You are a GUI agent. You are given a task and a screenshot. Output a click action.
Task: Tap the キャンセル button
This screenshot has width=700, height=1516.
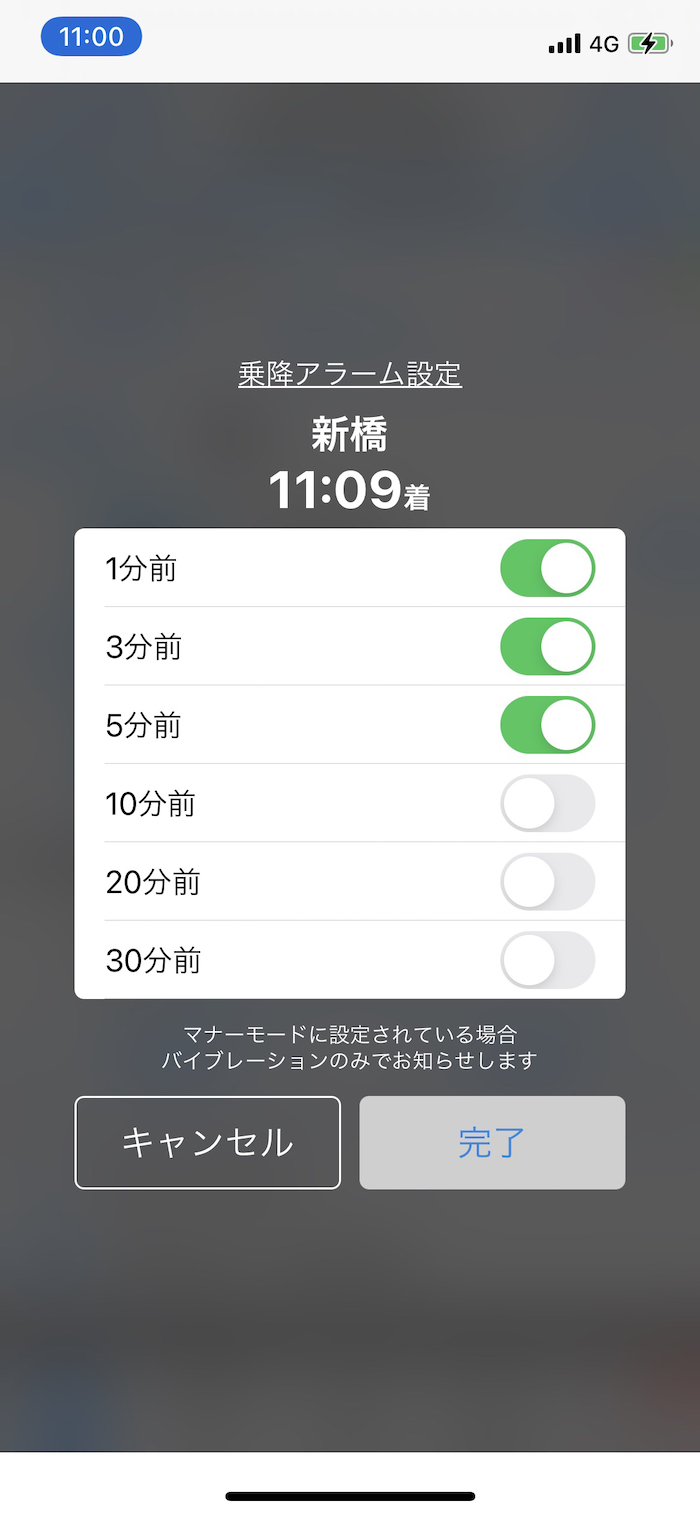pyautogui.click(x=207, y=1142)
